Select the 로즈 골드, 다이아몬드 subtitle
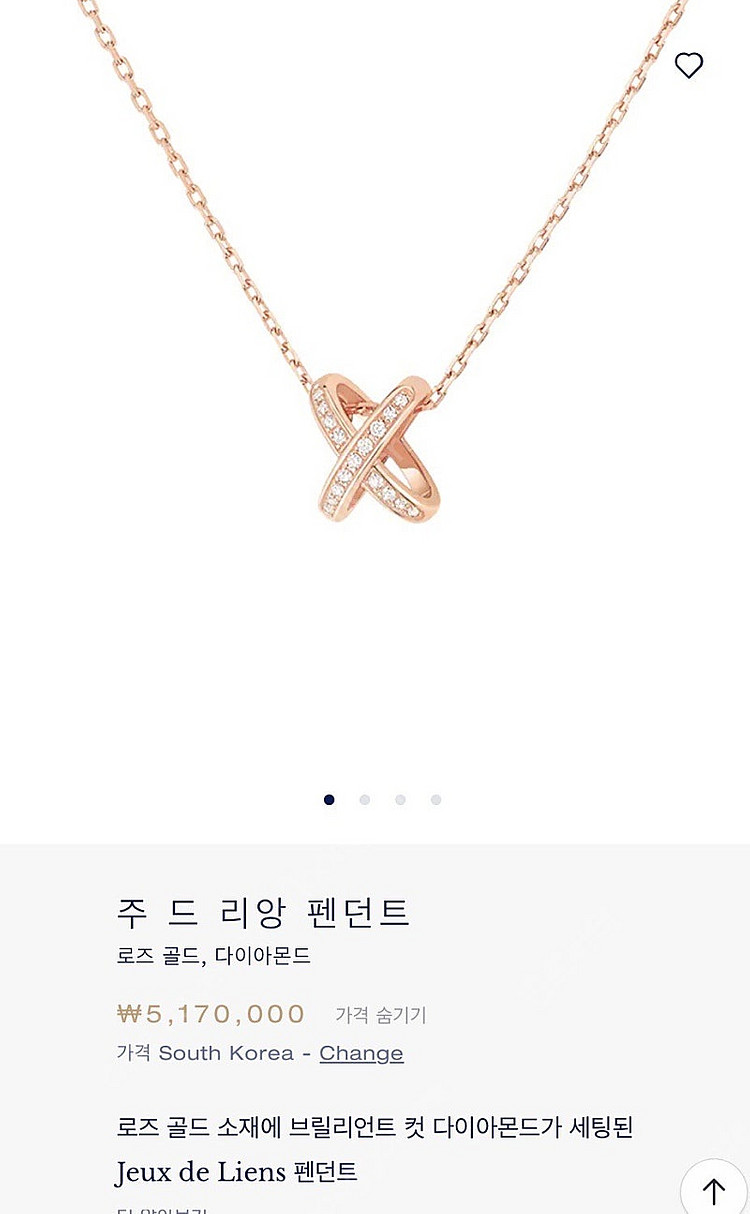The width and height of the screenshot is (750, 1214). 213,955
